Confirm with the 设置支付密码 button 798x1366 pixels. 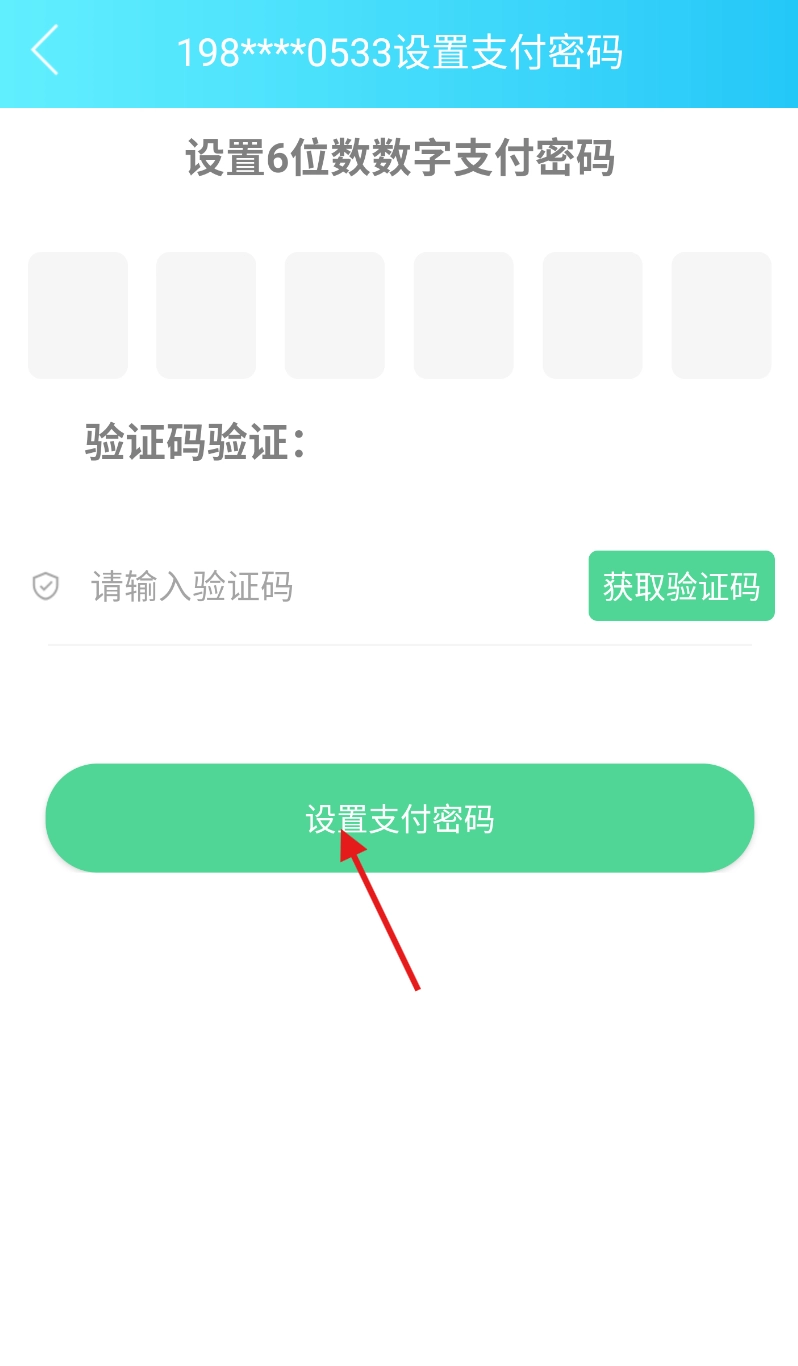pyautogui.click(x=399, y=818)
